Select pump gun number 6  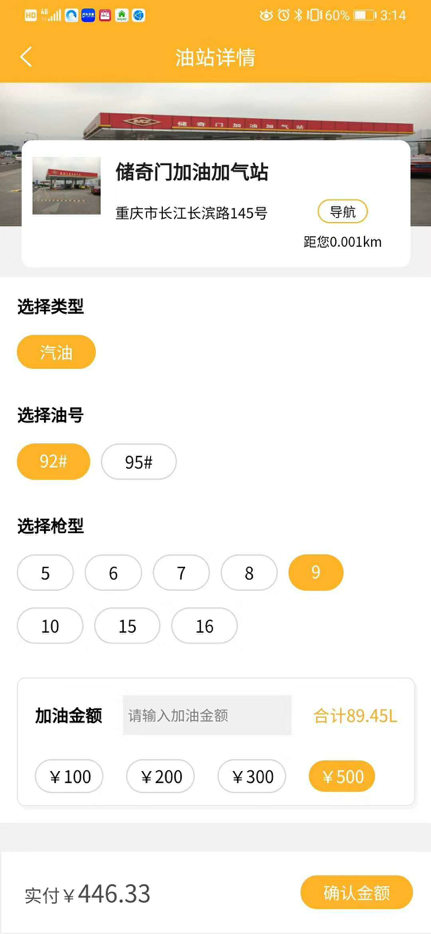(x=113, y=573)
